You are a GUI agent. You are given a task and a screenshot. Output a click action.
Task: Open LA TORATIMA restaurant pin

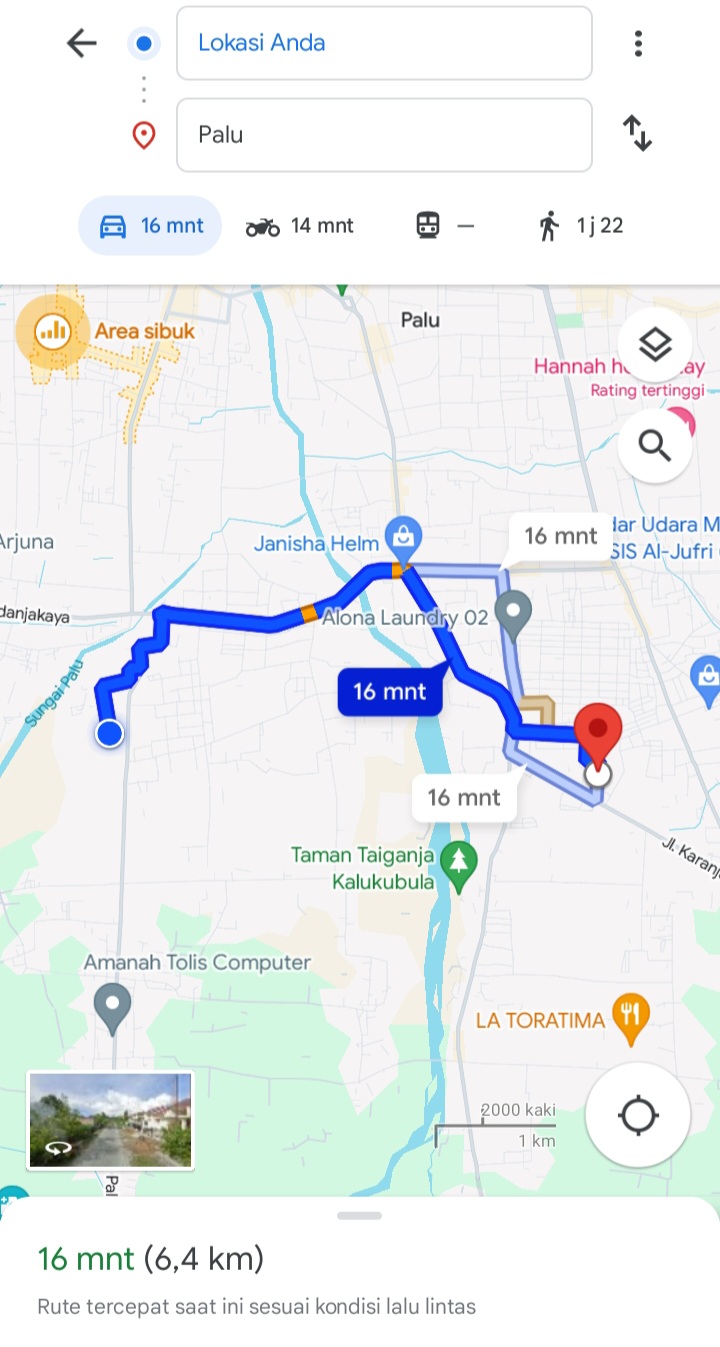click(x=632, y=1020)
